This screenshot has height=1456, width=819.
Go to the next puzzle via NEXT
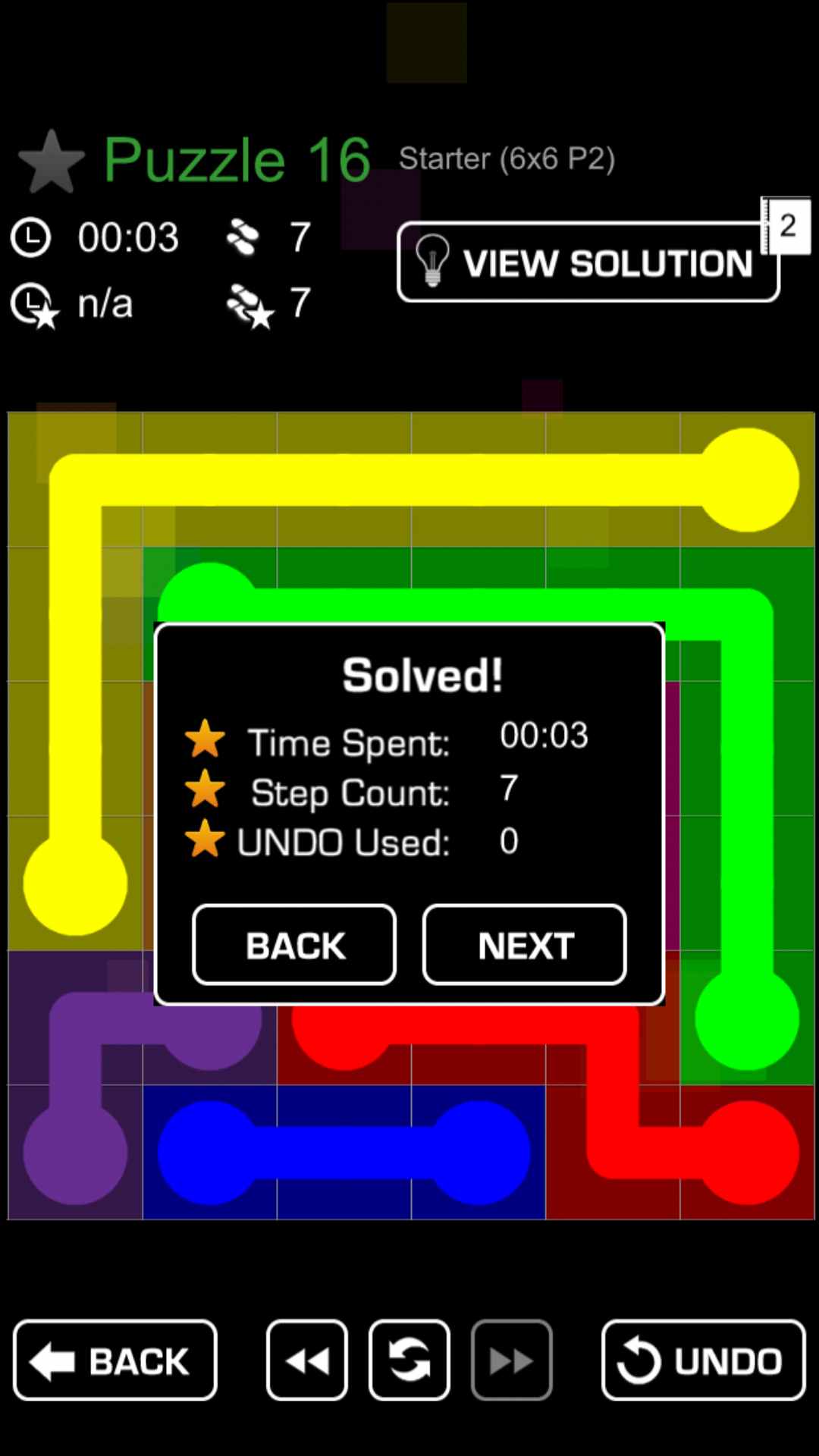[524, 945]
